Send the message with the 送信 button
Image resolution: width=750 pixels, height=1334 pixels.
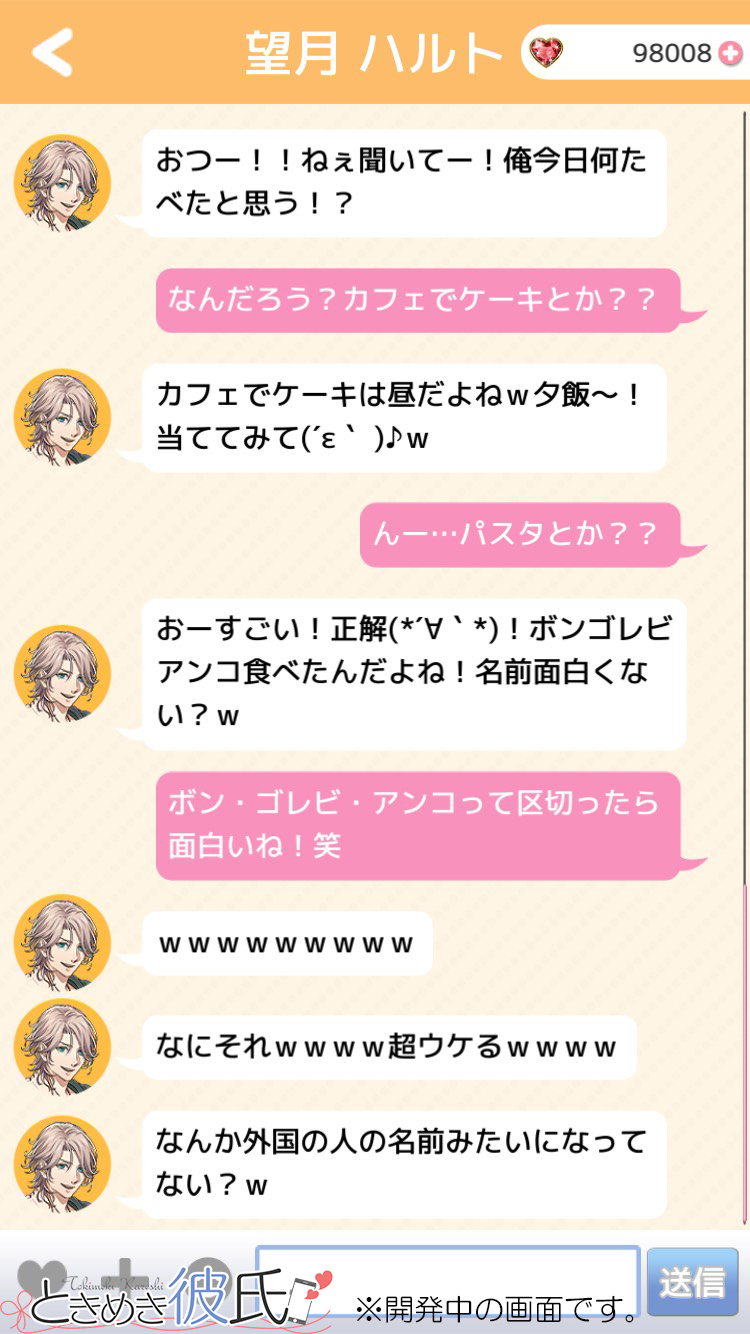tap(692, 1281)
